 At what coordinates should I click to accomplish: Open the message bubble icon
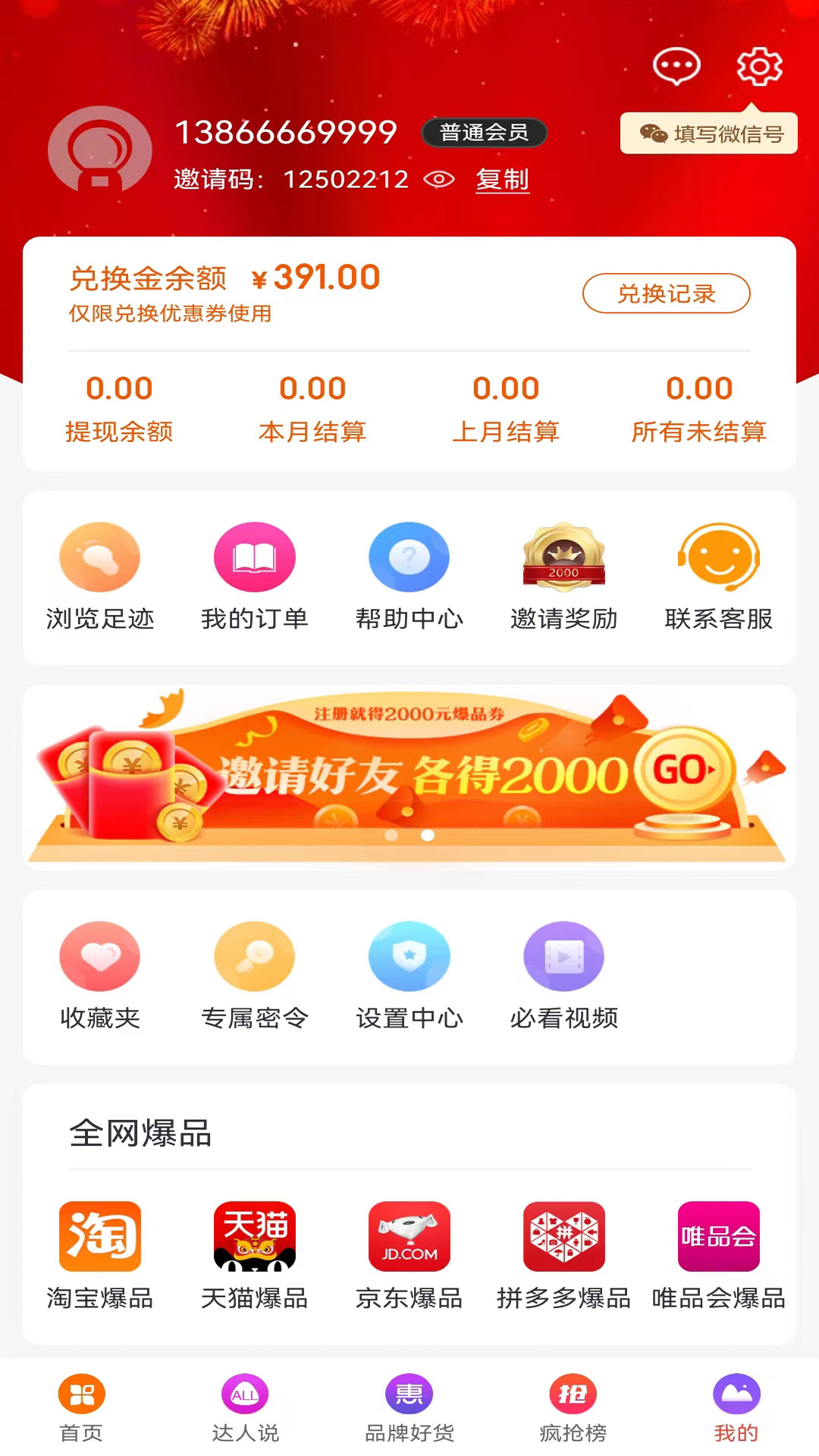pyautogui.click(x=676, y=66)
